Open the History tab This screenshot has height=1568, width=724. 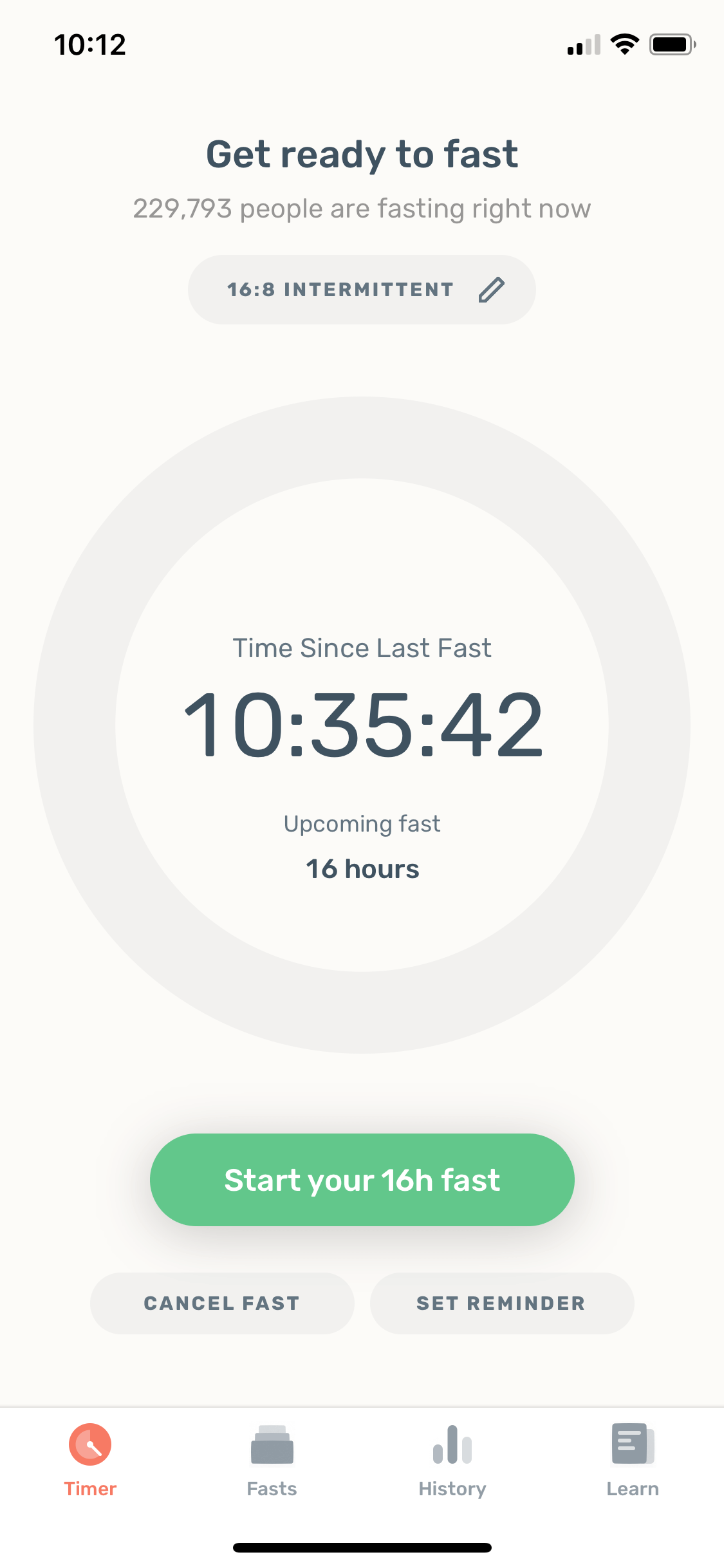point(452,1461)
